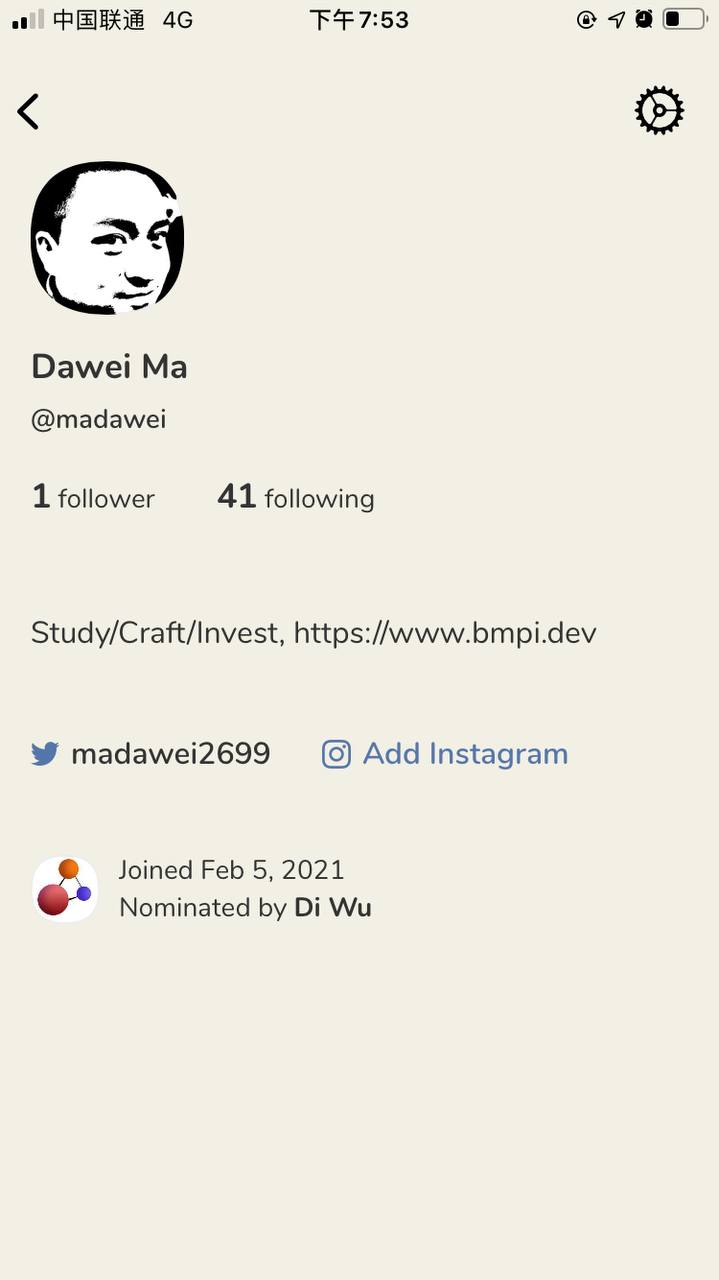
Task: View the 1 follower list
Action: (x=93, y=497)
